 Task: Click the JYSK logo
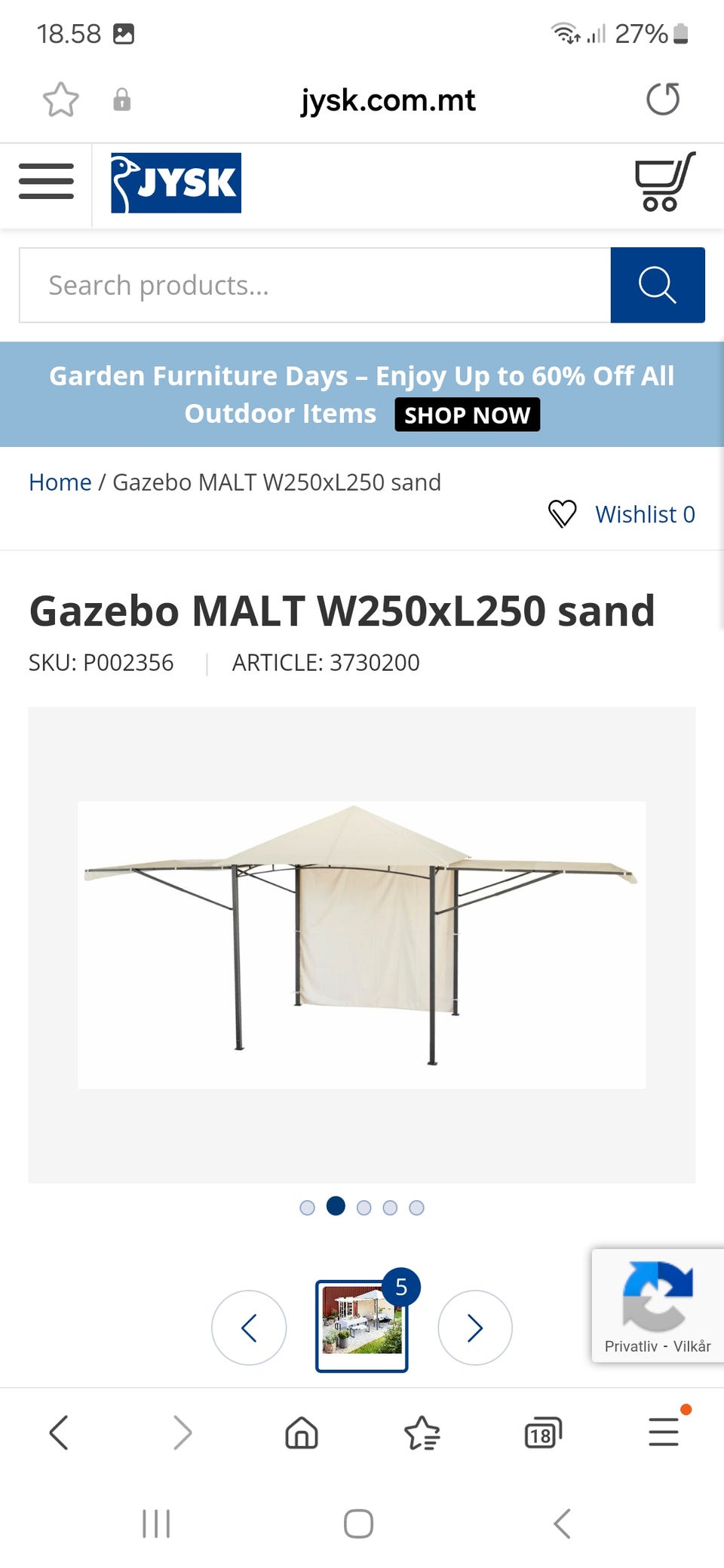pos(176,182)
